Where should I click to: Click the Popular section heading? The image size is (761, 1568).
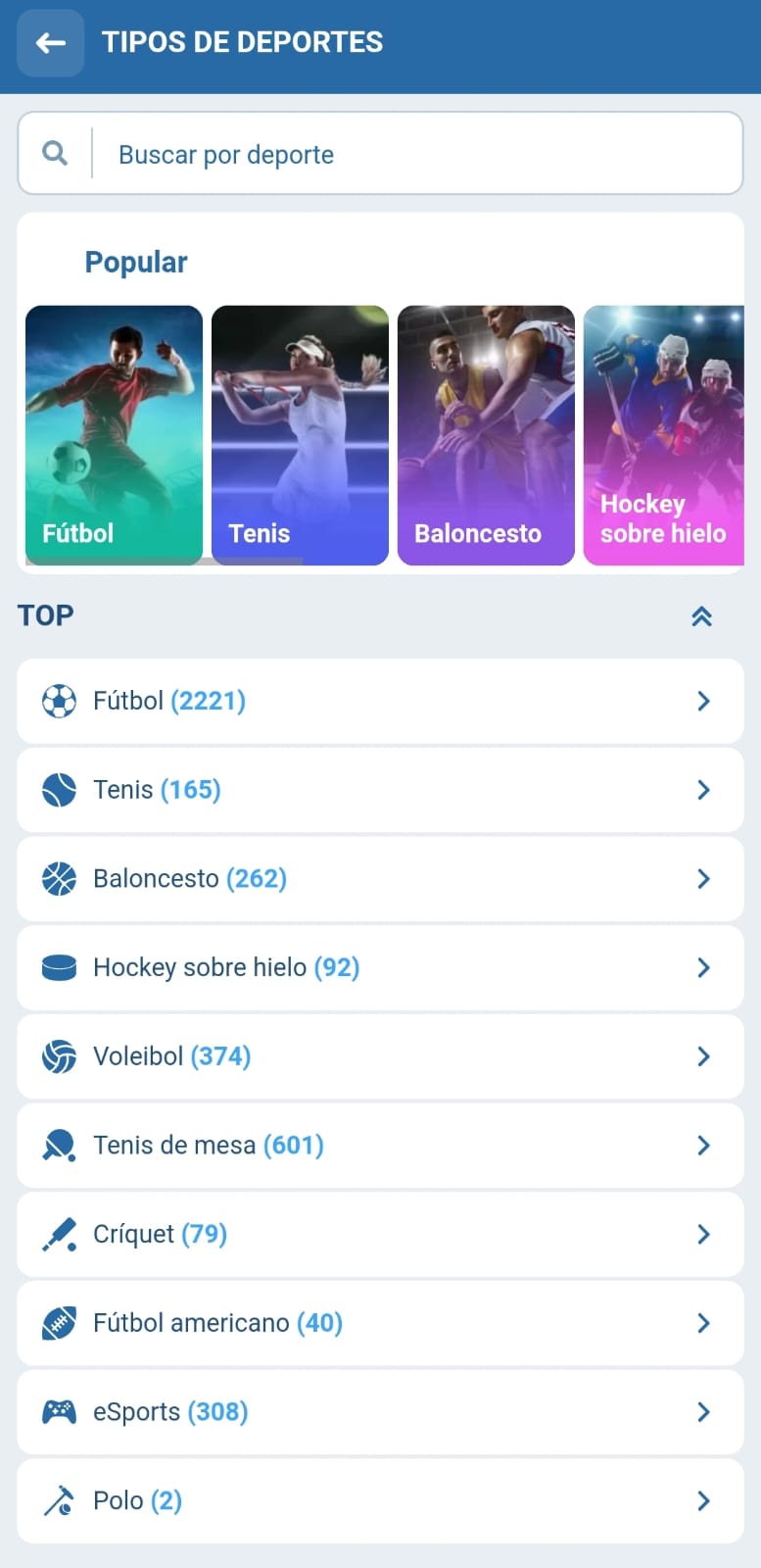(x=136, y=262)
